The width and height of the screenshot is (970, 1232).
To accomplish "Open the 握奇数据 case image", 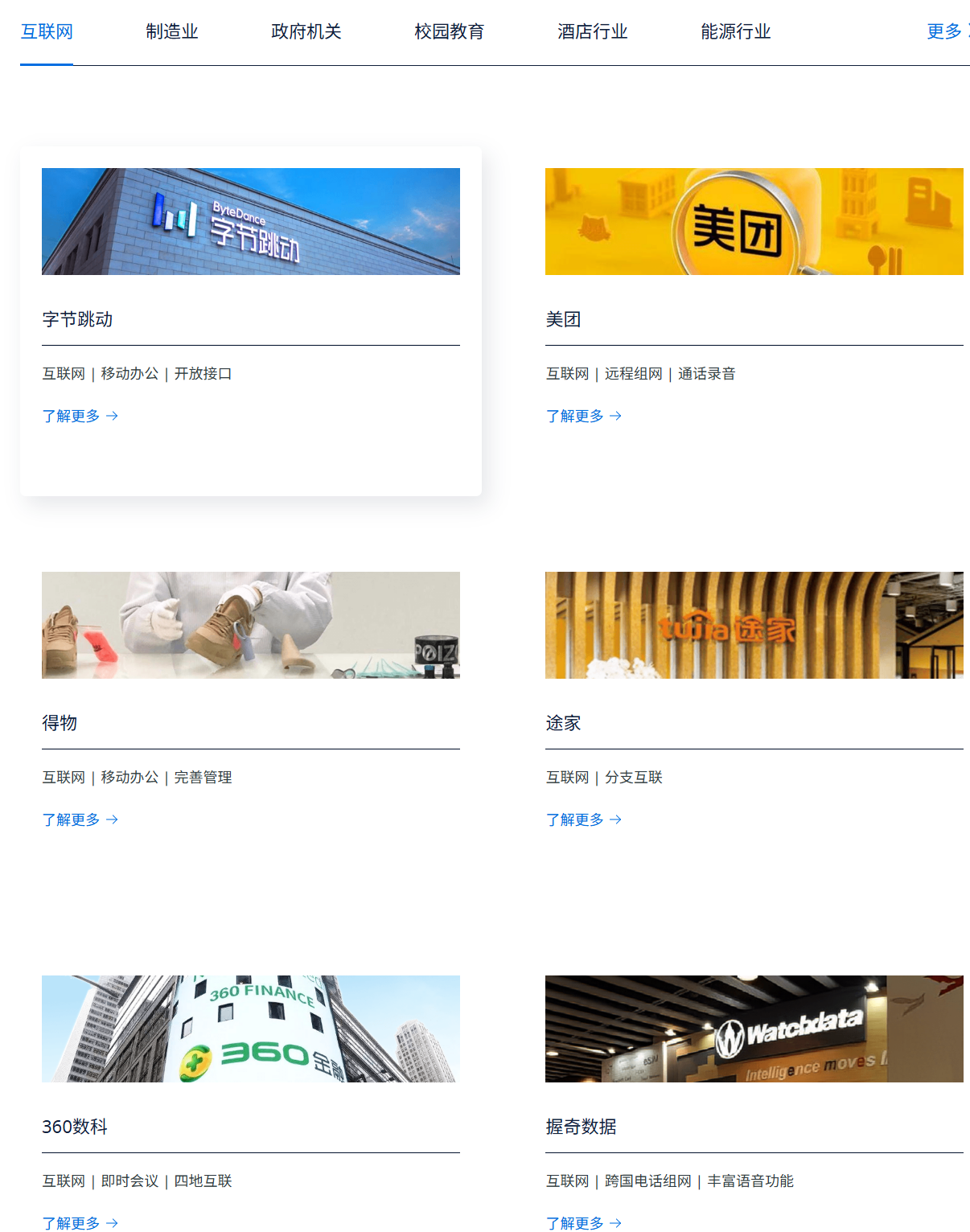I will (x=754, y=1029).
